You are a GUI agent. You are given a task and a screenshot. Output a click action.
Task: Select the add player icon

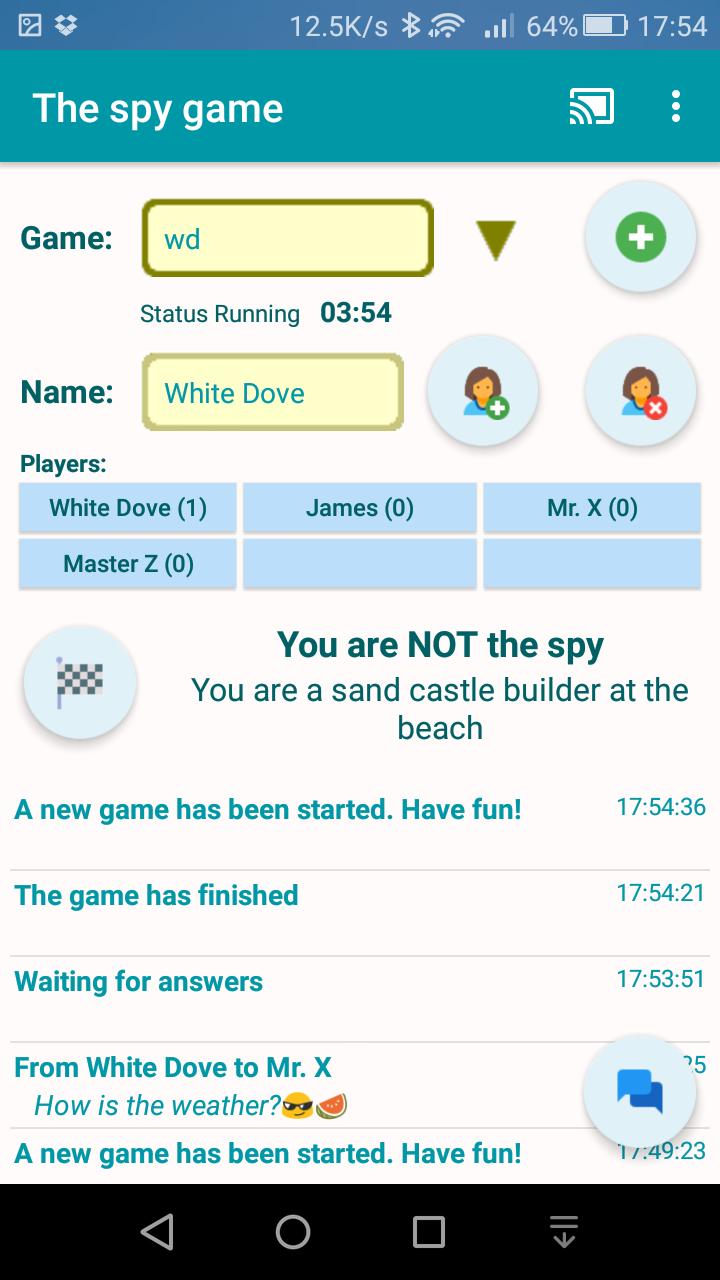point(483,390)
